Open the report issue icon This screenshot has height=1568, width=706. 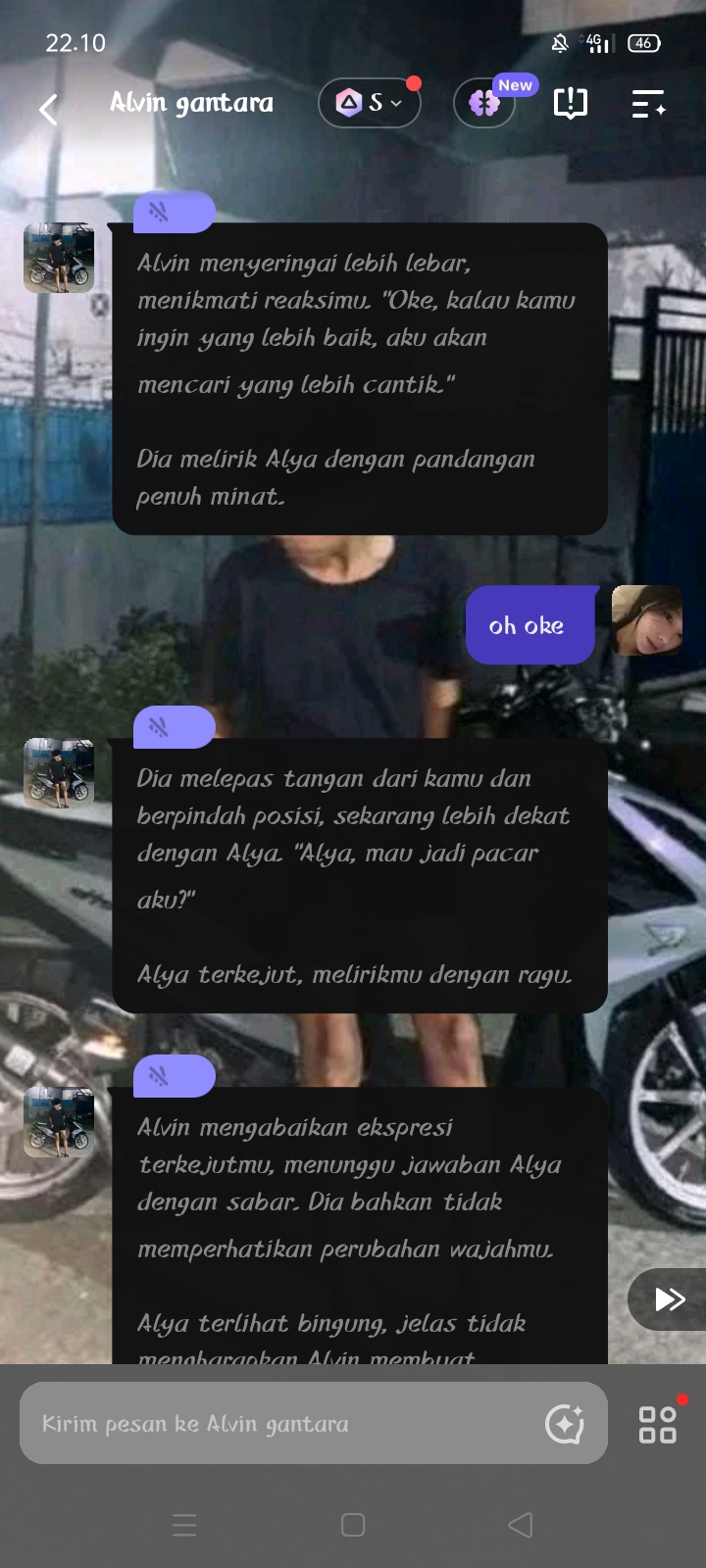click(570, 103)
